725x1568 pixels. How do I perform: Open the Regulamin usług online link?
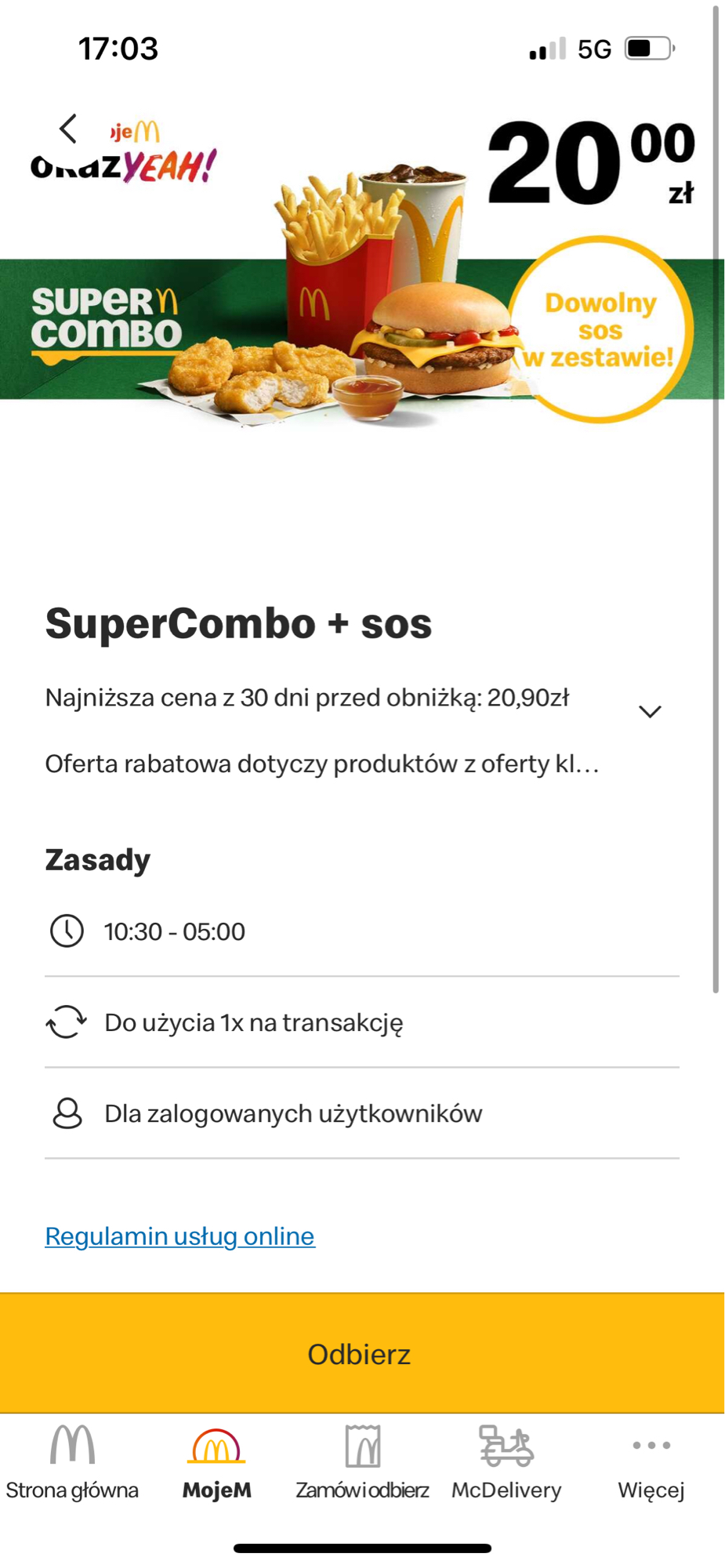pyautogui.click(x=179, y=1236)
